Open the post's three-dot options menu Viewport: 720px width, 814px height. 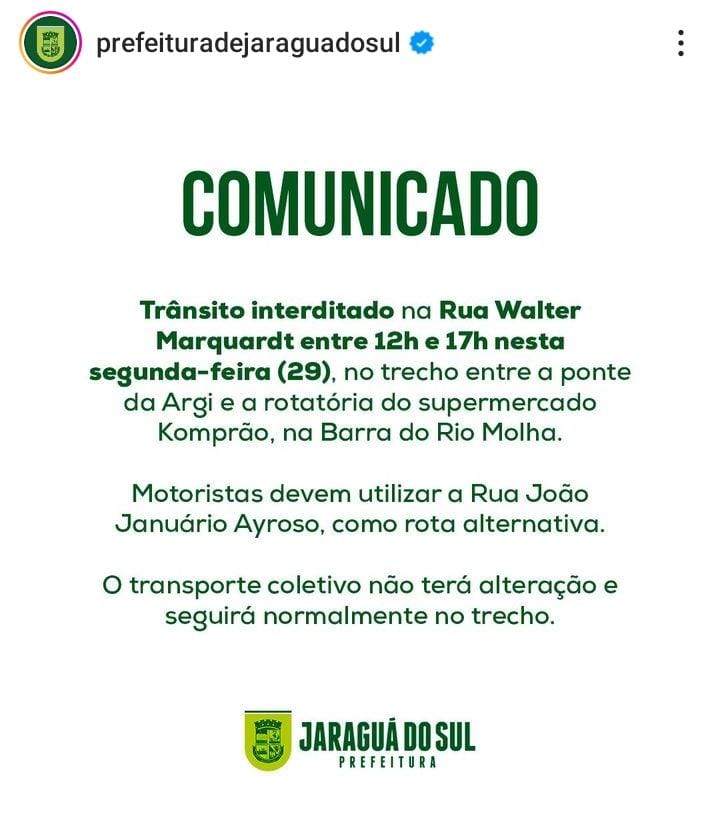[x=680, y=43]
